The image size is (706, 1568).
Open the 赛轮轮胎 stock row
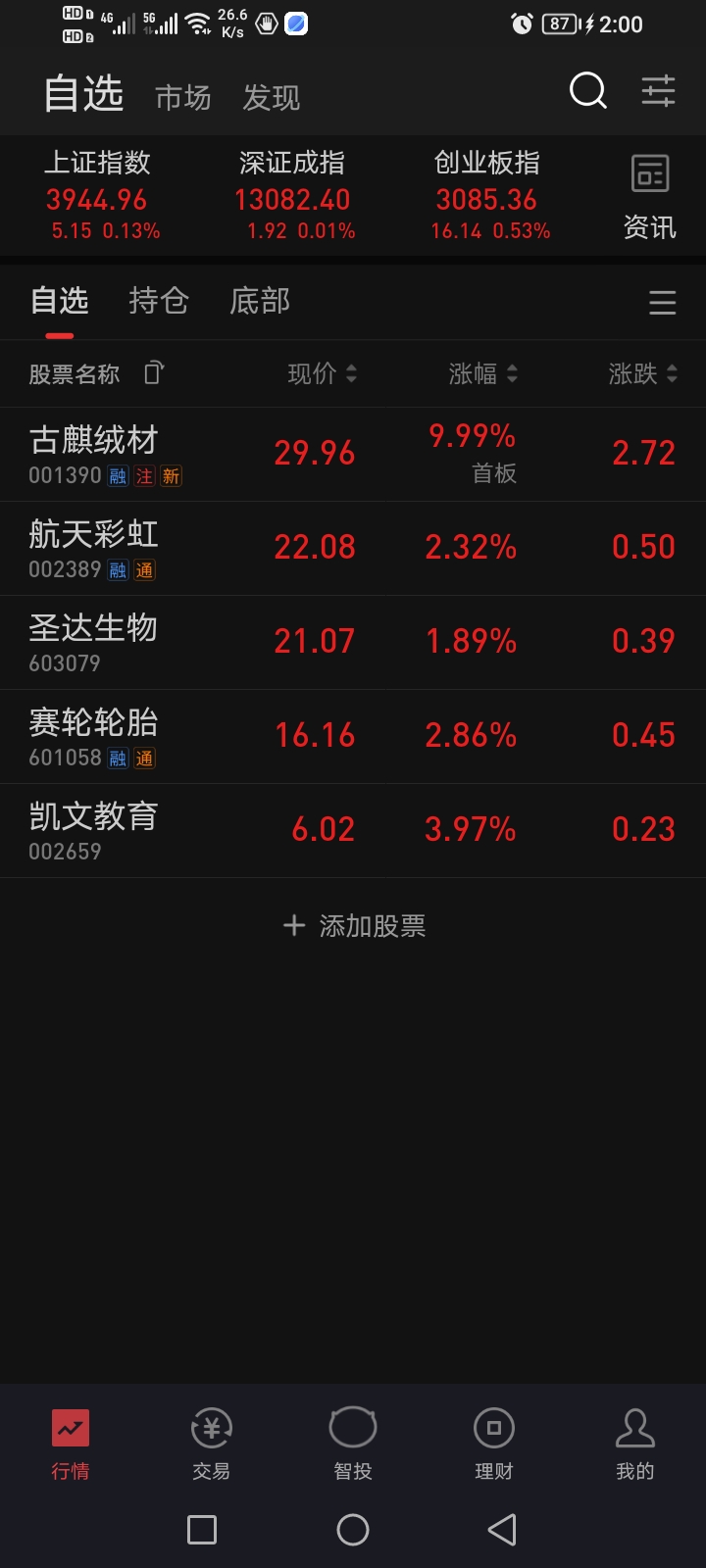353,736
